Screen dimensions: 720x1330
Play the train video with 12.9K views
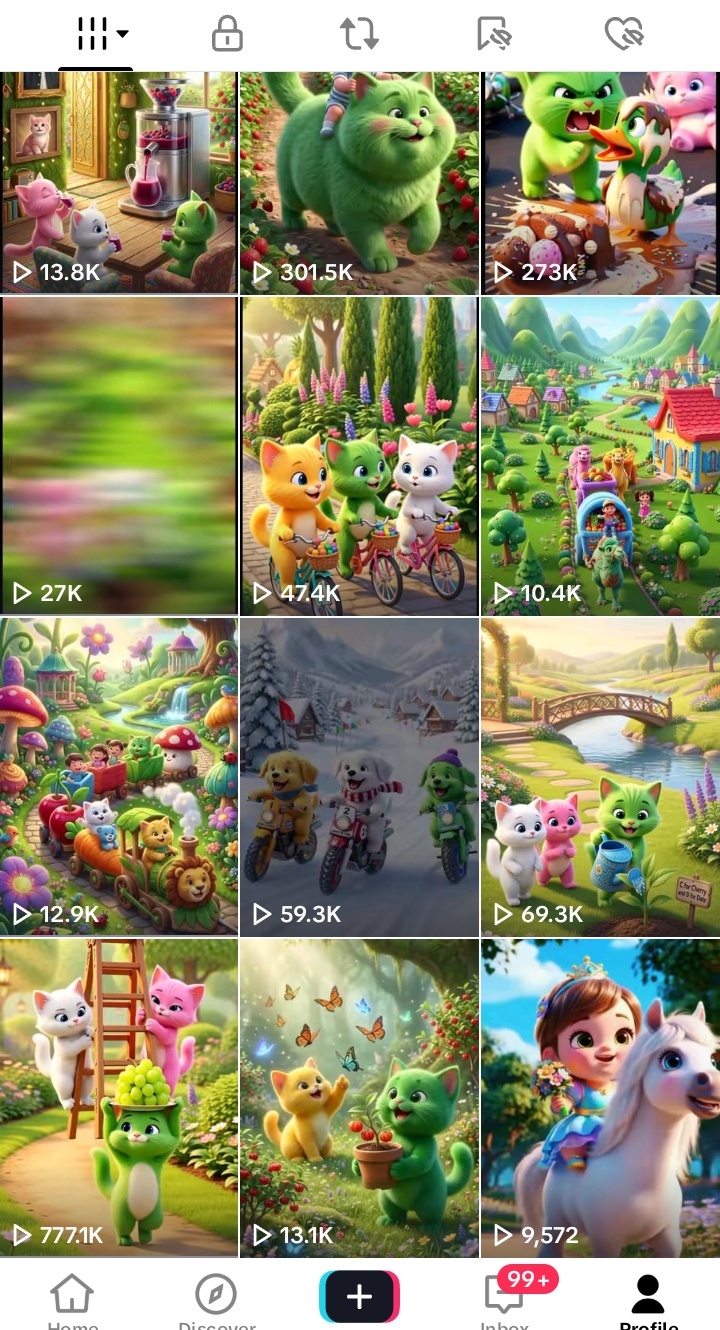[119, 777]
